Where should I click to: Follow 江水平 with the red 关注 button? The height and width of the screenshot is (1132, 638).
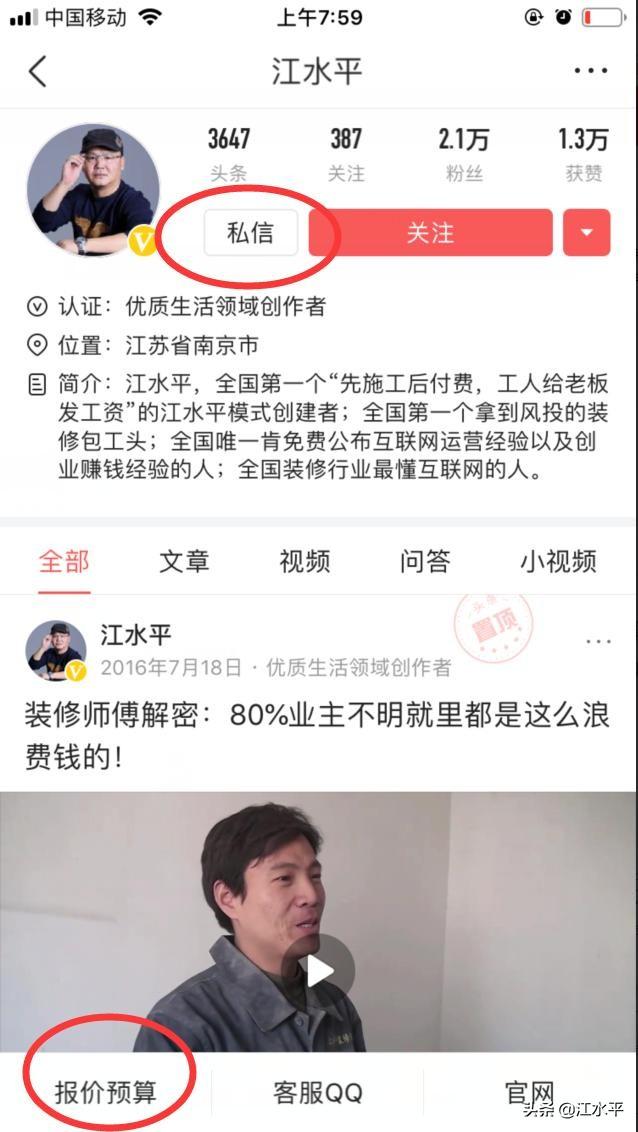[430, 233]
